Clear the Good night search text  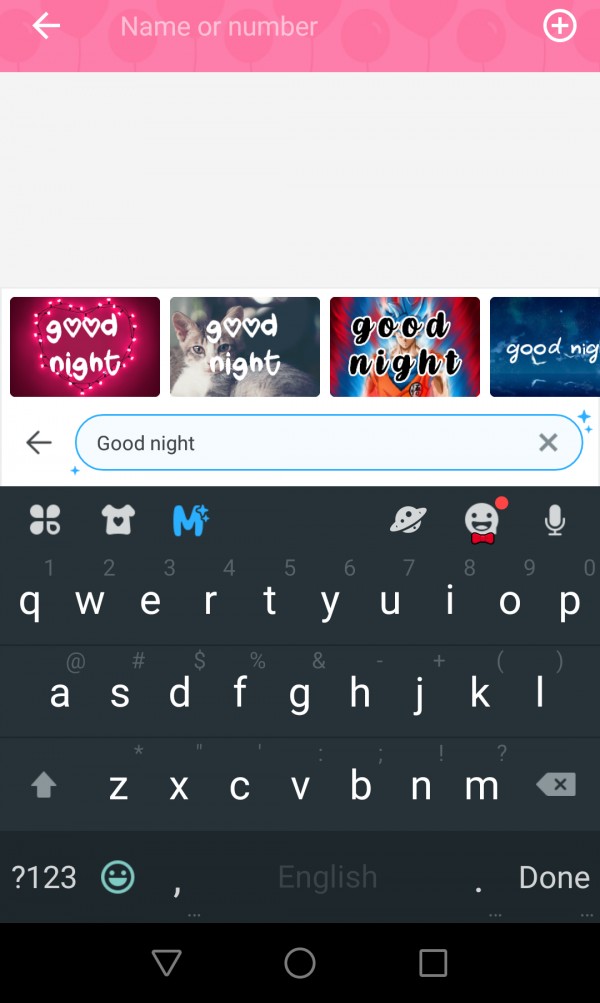pos(548,442)
